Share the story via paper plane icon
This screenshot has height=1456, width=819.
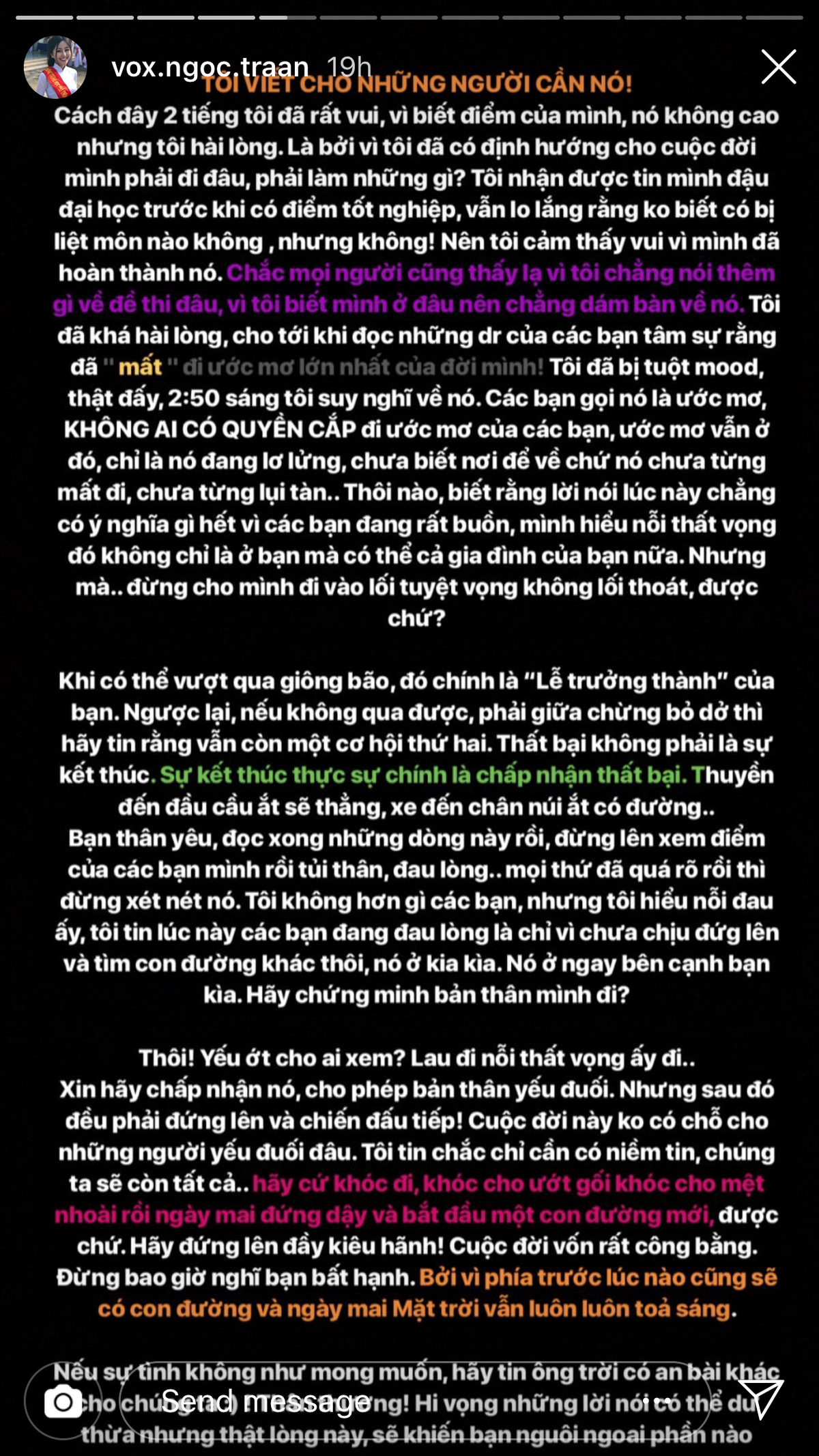tap(759, 1399)
